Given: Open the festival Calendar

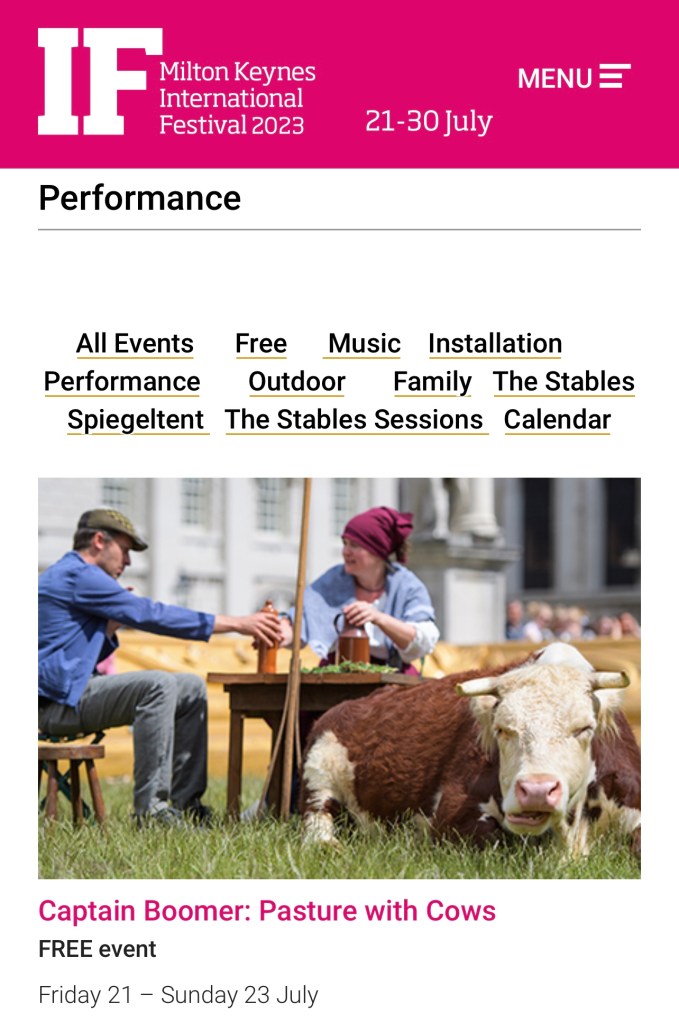Looking at the screenshot, I should [x=557, y=420].
